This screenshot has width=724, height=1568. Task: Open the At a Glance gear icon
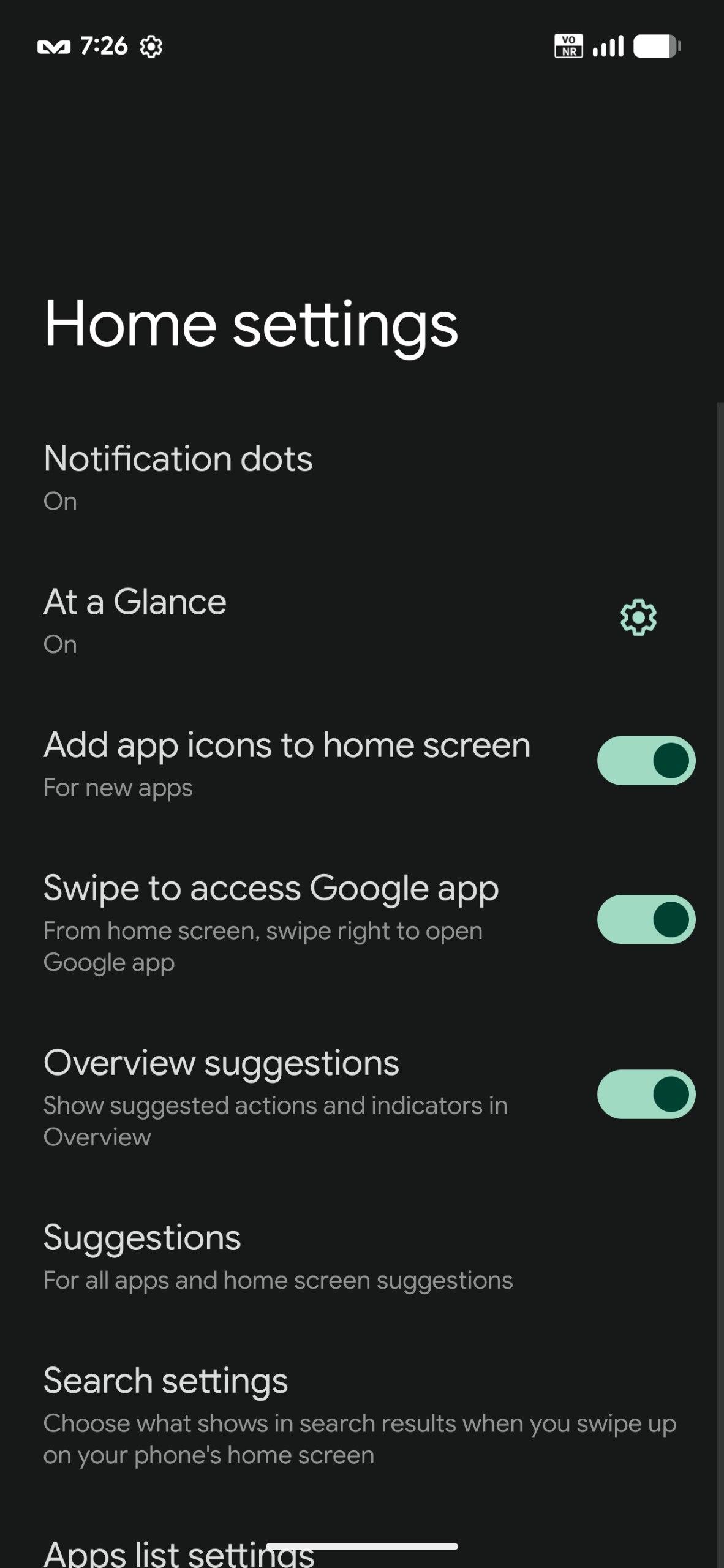coord(638,617)
